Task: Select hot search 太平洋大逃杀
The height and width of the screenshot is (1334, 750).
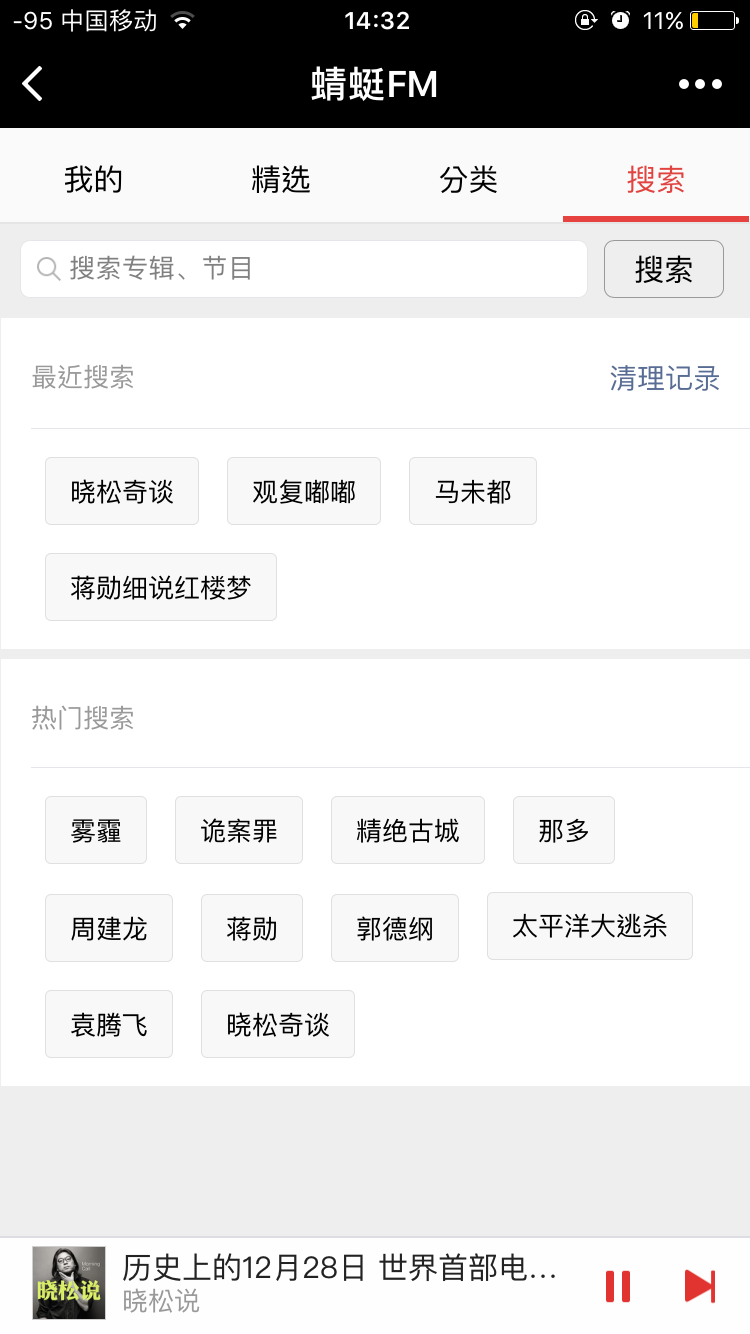Action: pyautogui.click(x=589, y=926)
